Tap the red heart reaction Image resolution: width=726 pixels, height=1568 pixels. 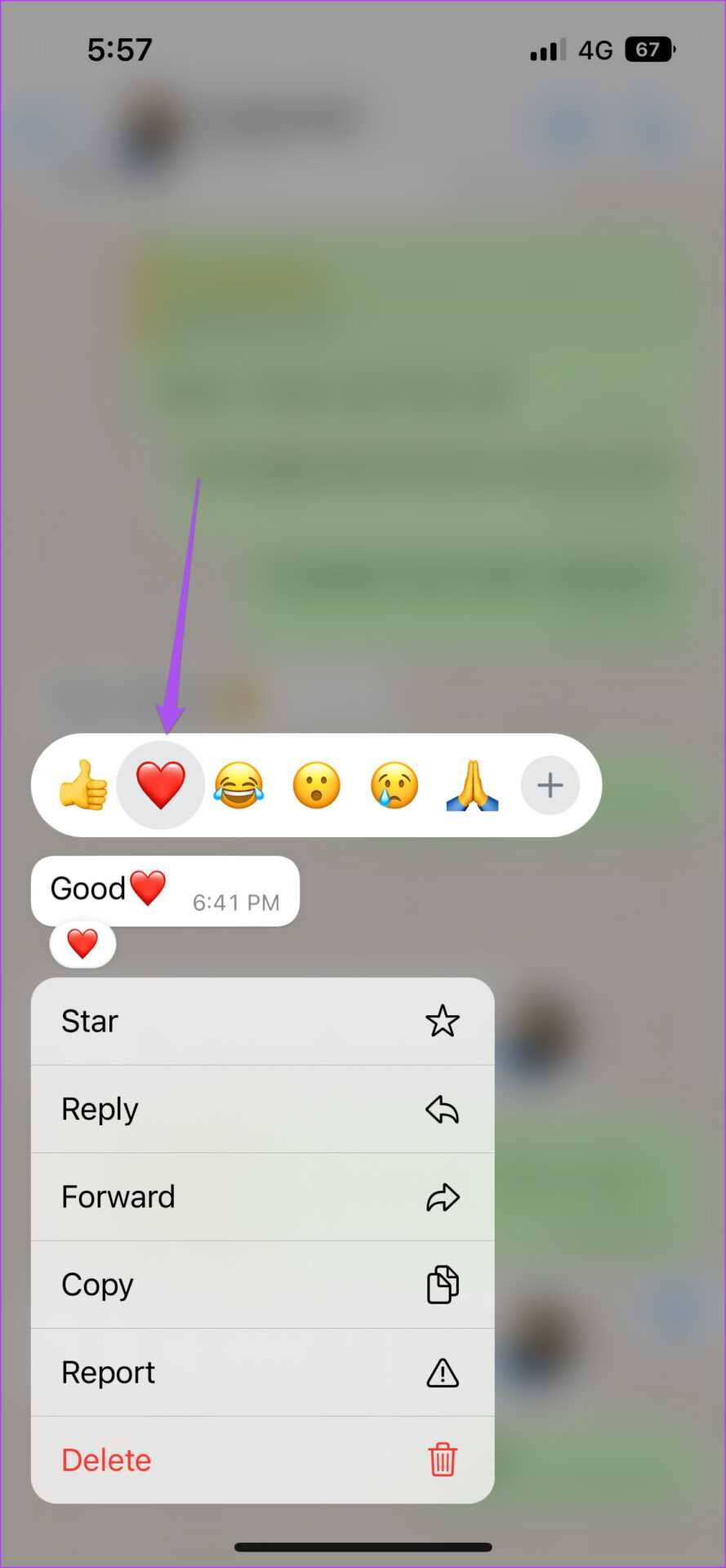pyautogui.click(x=161, y=786)
